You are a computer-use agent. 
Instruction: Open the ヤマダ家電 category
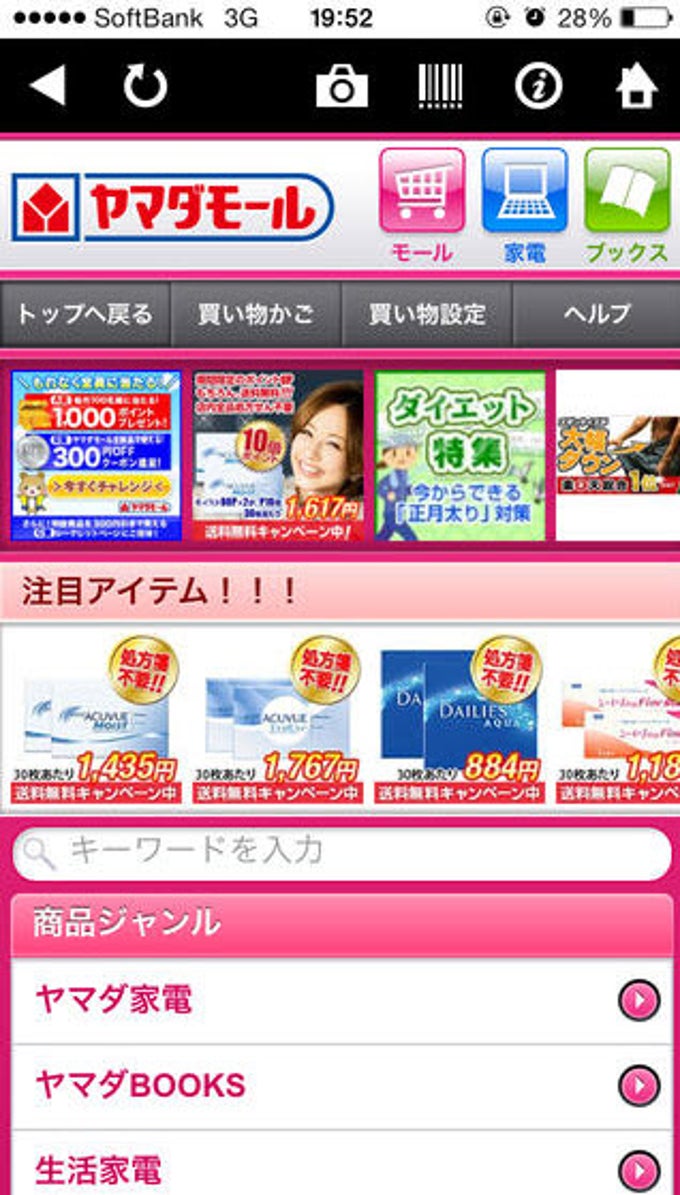(x=340, y=1000)
